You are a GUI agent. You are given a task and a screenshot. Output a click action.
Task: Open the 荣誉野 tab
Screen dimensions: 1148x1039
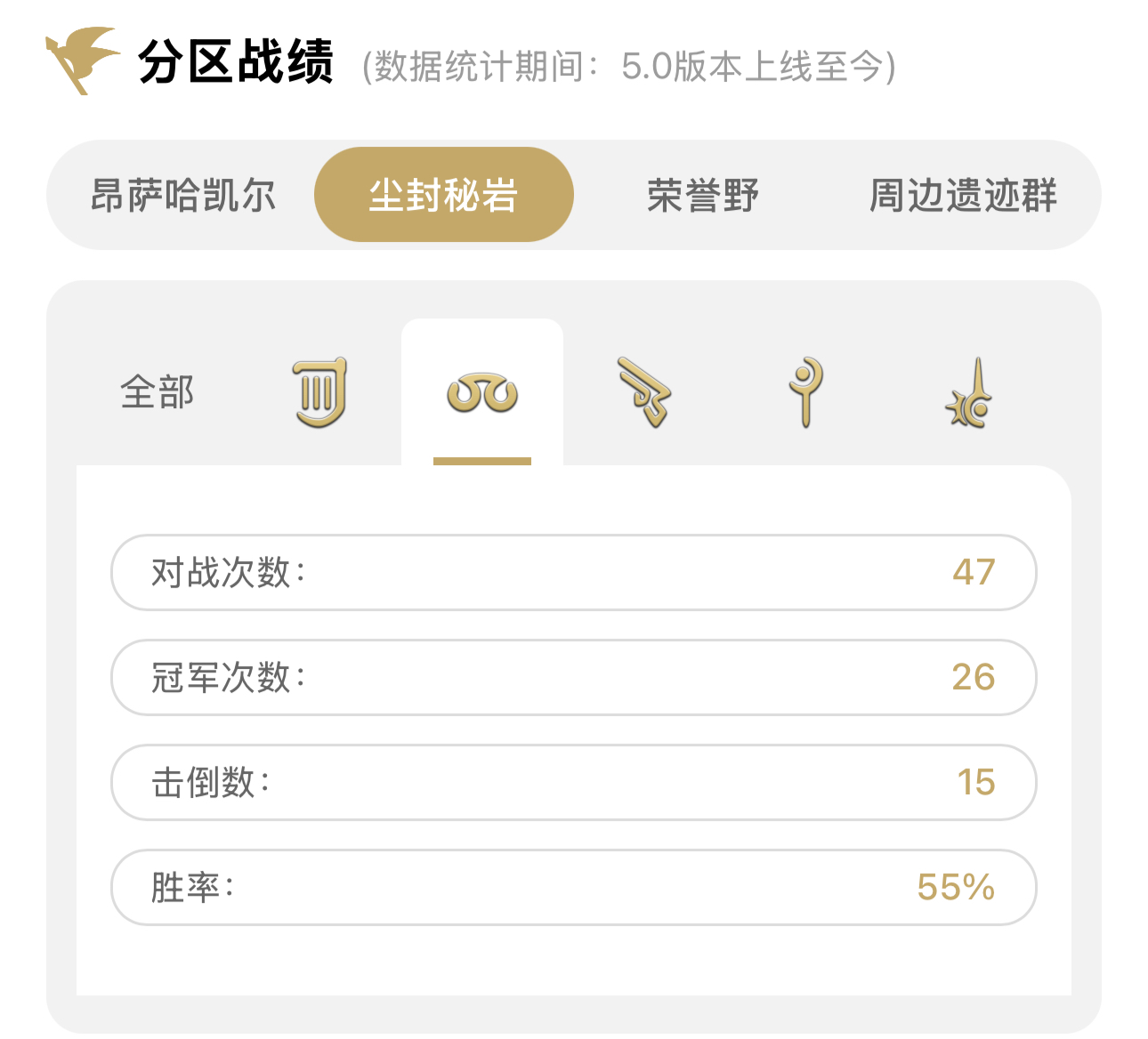tap(703, 195)
